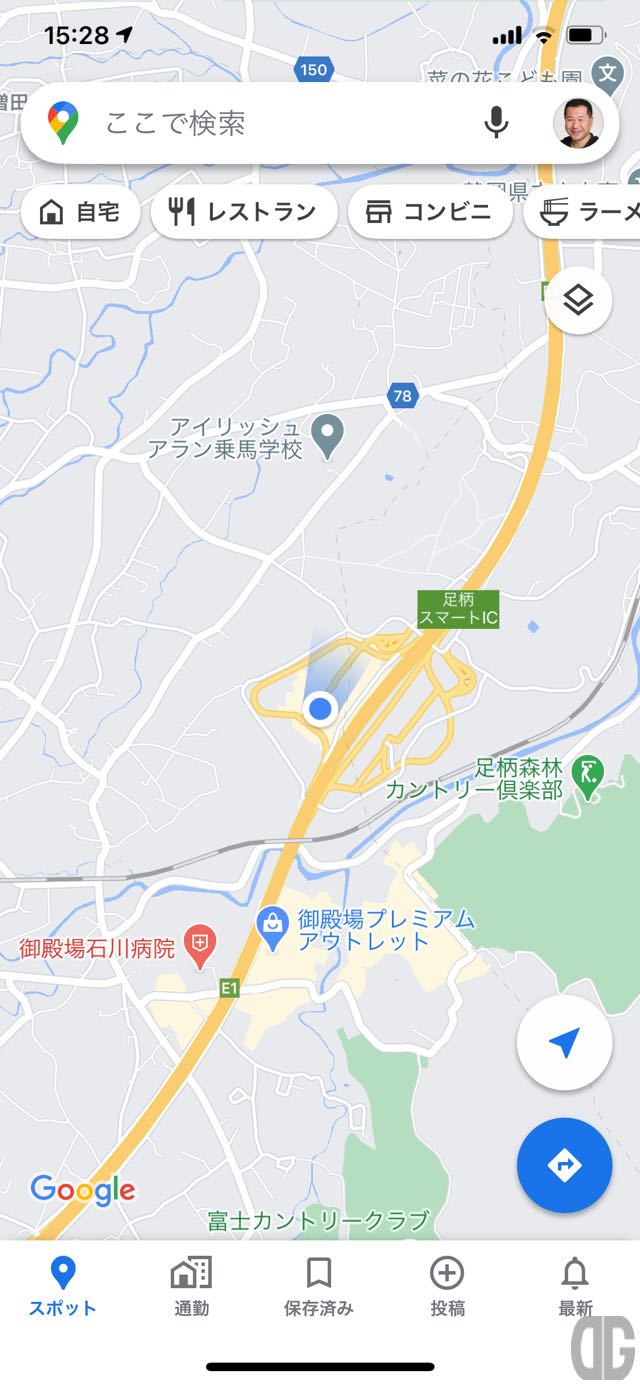
Task: Tap the 御殿場石川病院 hospital marker
Action: coord(201,945)
